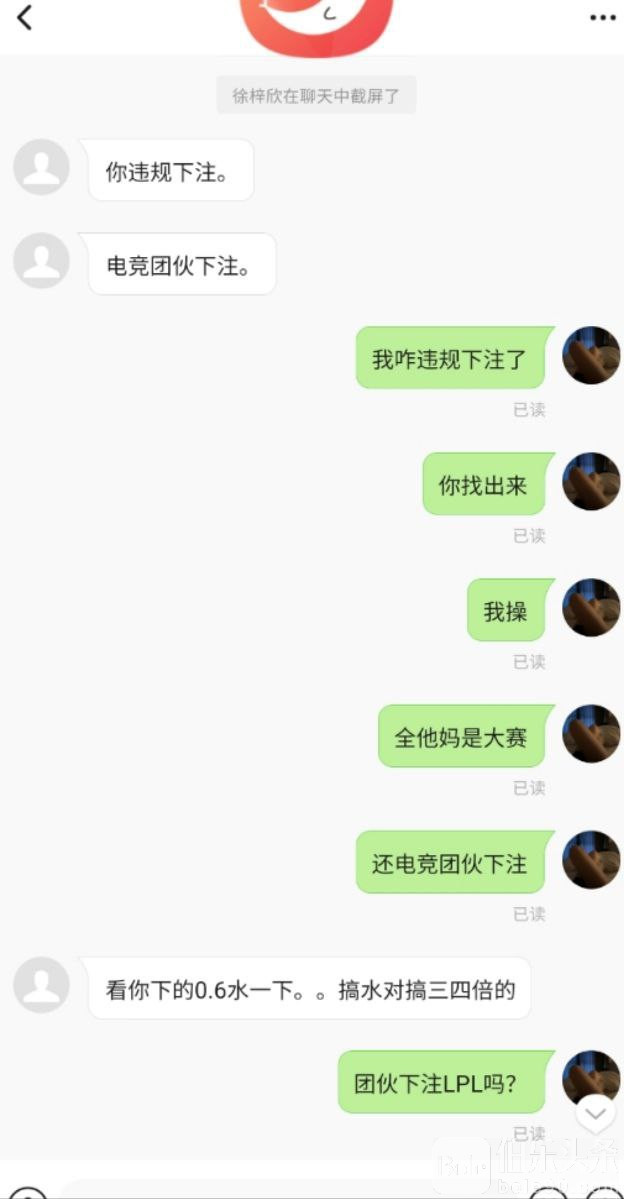Select my avatar beside "全他妈是大赛"
This screenshot has width=624, height=1199.
(591, 733)
